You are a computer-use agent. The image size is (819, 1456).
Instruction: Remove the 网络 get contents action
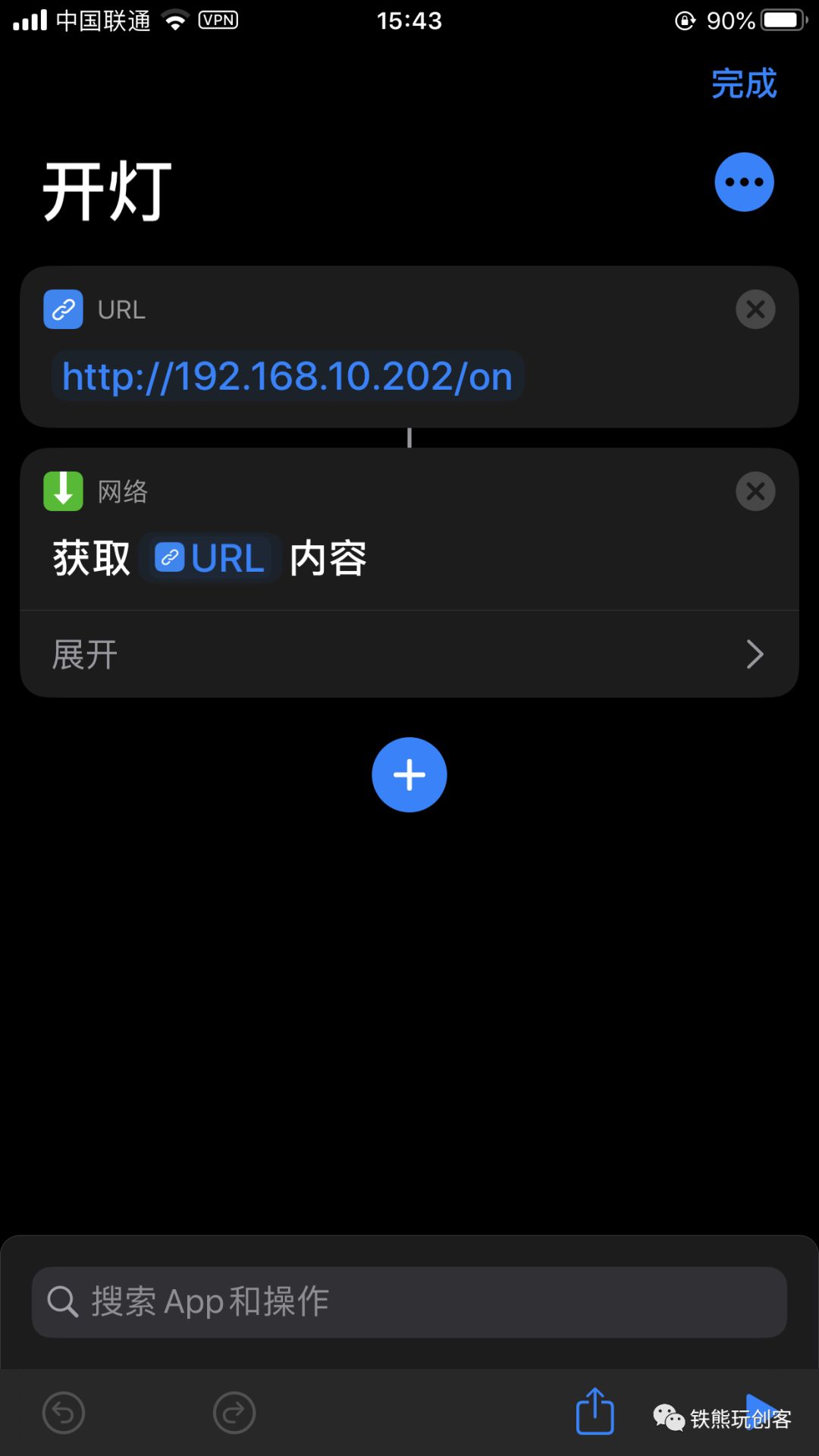coord(755,491)
